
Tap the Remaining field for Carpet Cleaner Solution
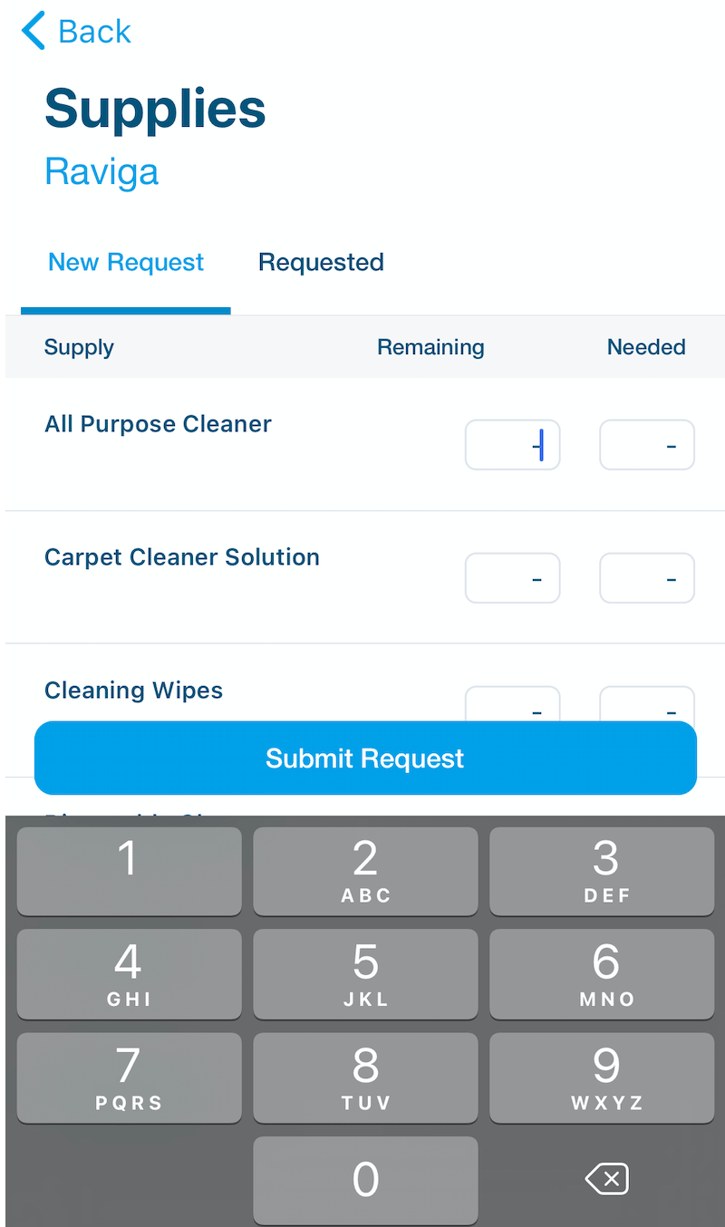(512, 578)
